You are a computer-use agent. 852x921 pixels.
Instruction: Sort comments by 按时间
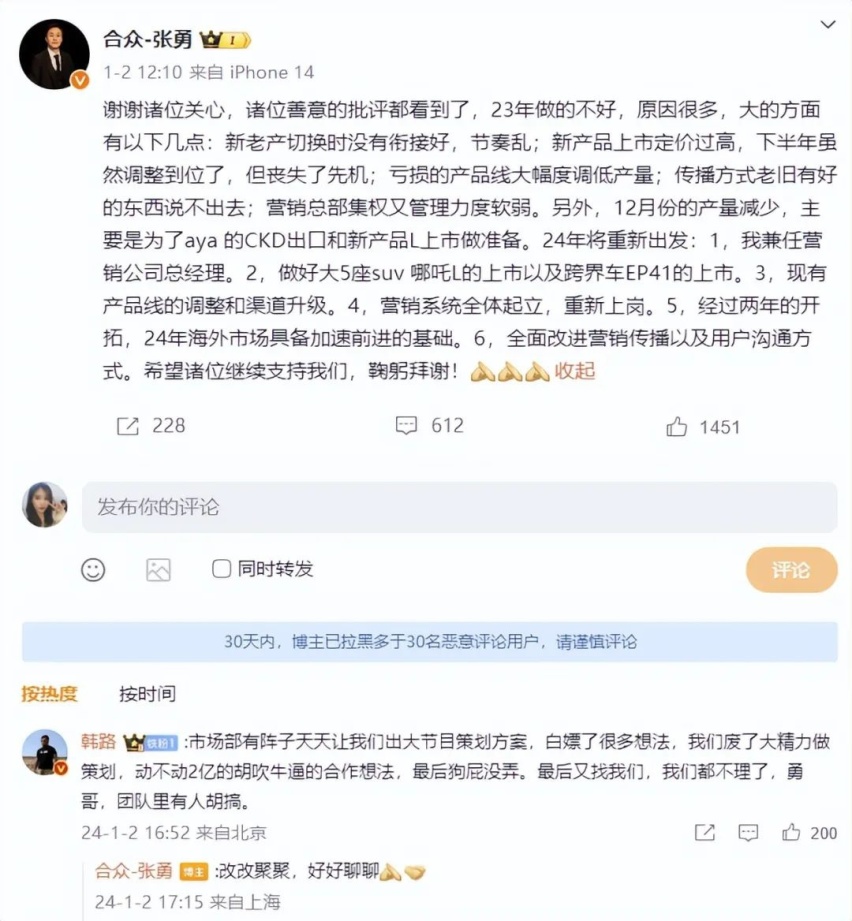point(147,693)
